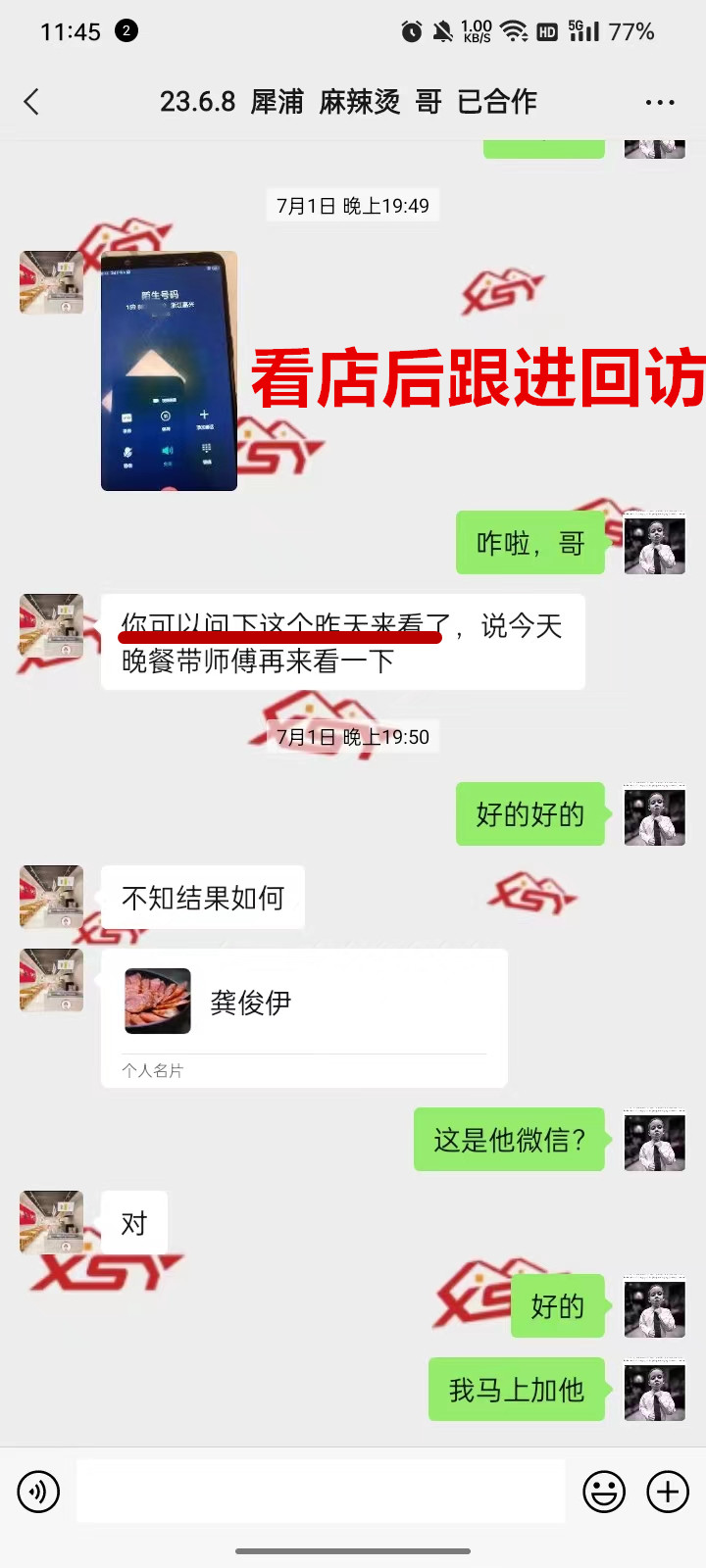Image resolution: width=706 pixels, height=1568 pixels.
Task: Open the chat info overflow menu
Action: click(659, 102)
